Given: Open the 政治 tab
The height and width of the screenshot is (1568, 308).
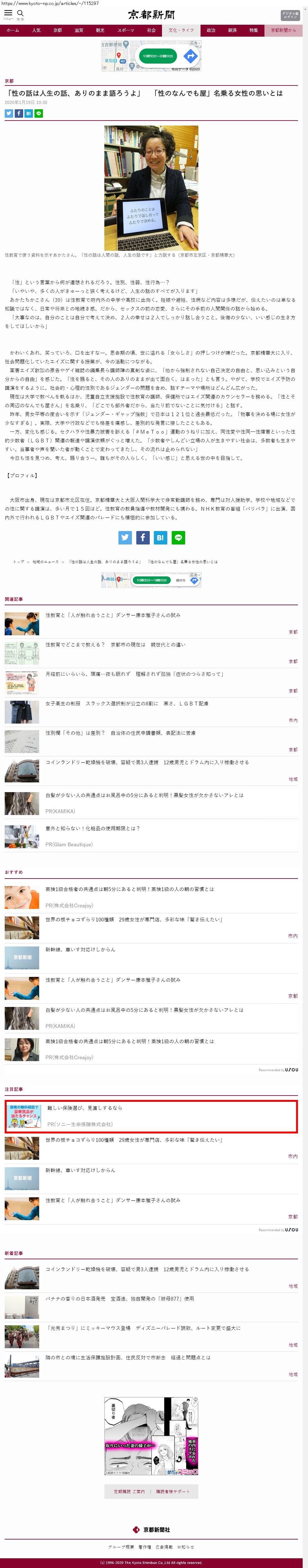Looking at the screenshot, I should [x=211, y=30].
